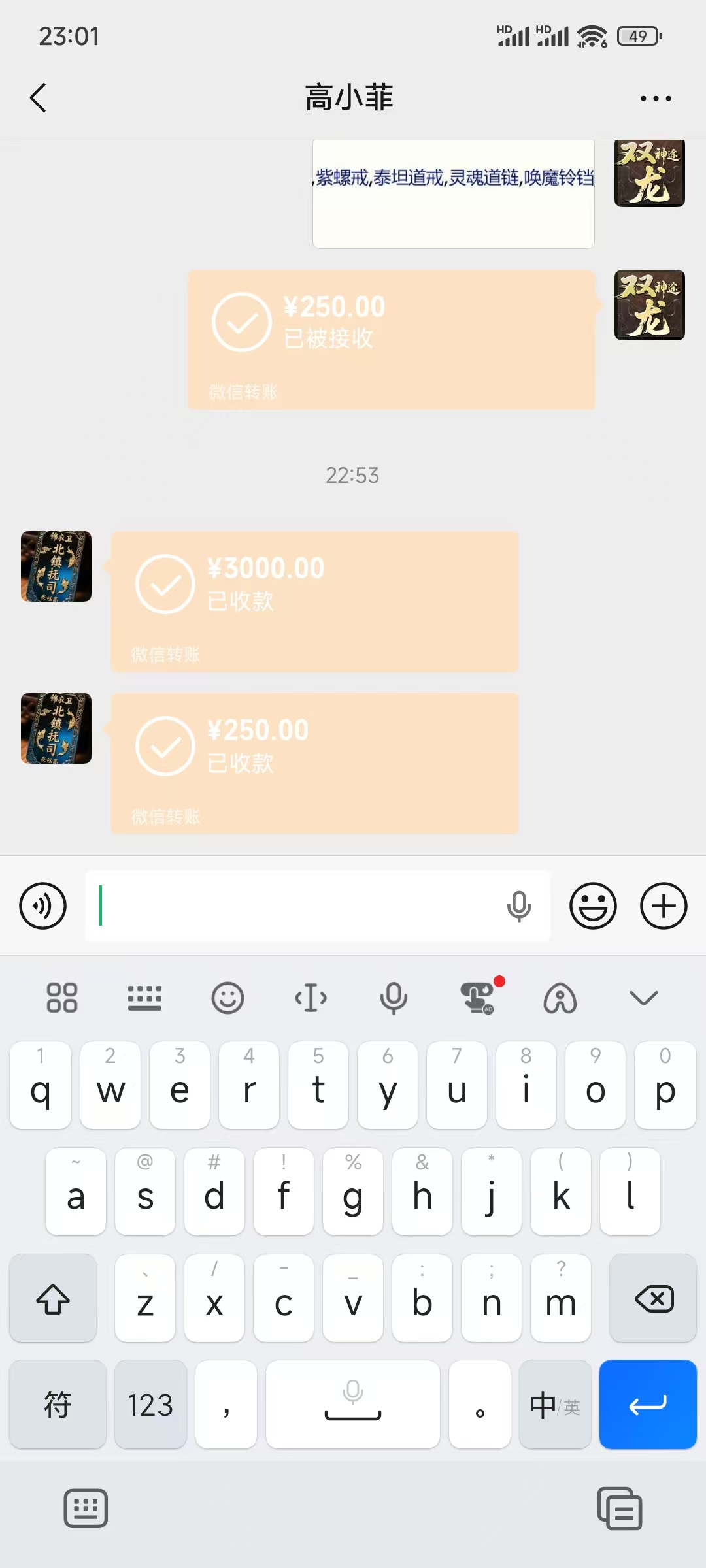Tap the sender's 双龙 avatar by the transfer
Screen dimensions: 706x1568
(649, 305)
